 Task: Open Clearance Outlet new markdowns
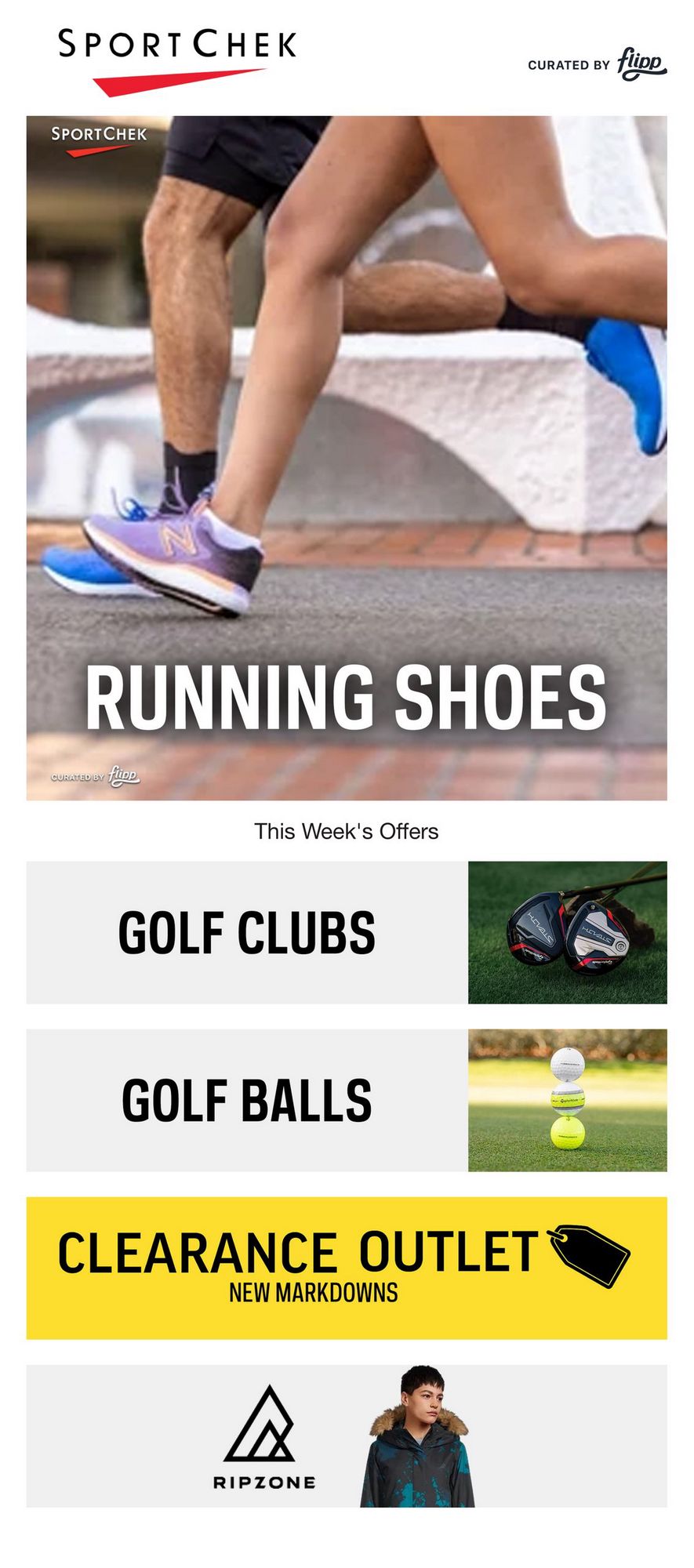pos(347,1268)
